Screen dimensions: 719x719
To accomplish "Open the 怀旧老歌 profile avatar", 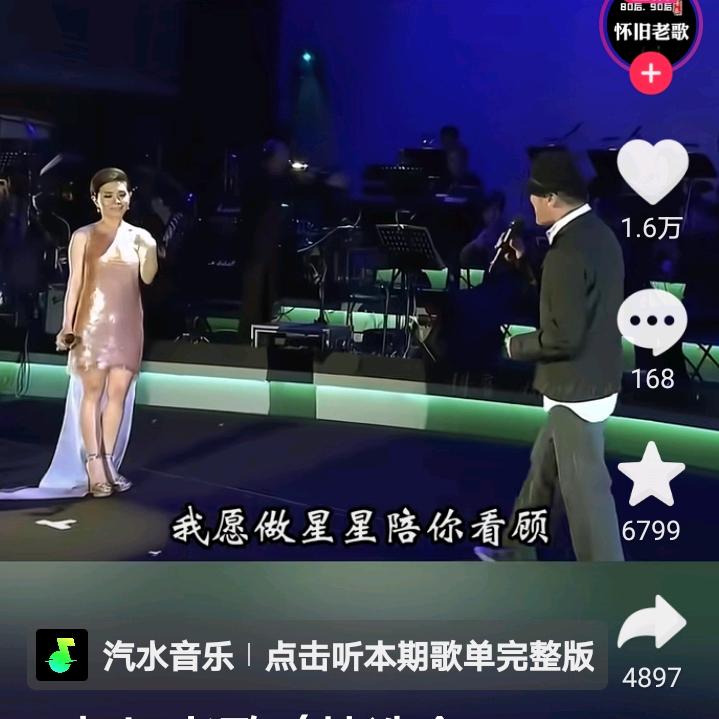I will (x=651, y=28).
